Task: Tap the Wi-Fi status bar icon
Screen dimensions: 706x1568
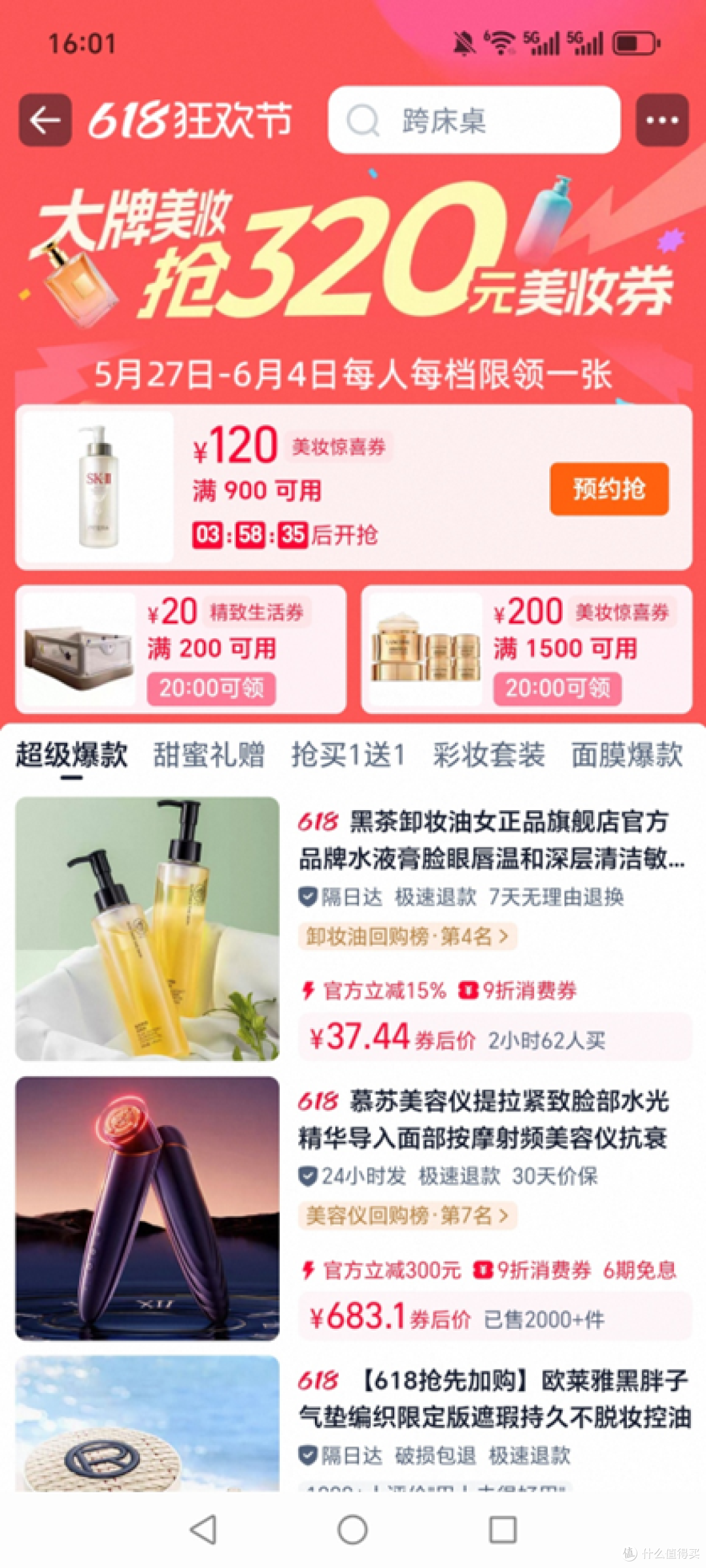Action: pyautogui.click(x=500, y=44)
